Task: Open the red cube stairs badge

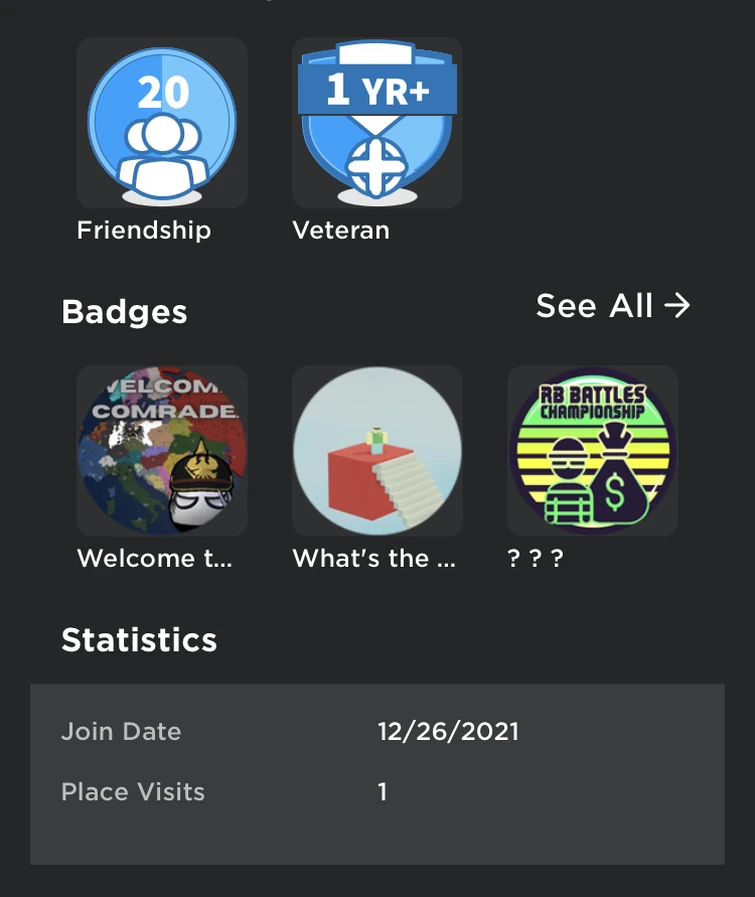Action: coord(377,450)
